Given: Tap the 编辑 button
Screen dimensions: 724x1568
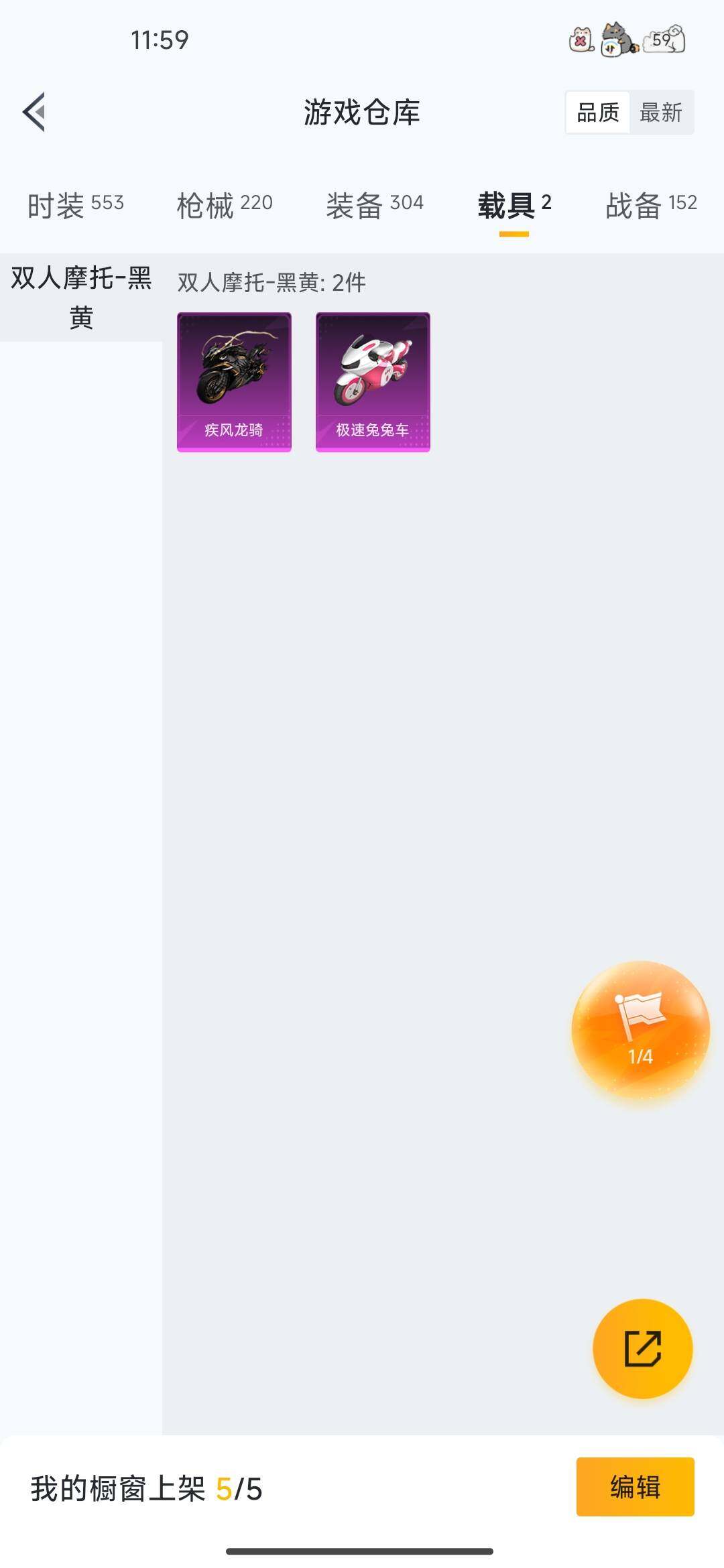Looking at the screenshot, I should [635, 1487].
